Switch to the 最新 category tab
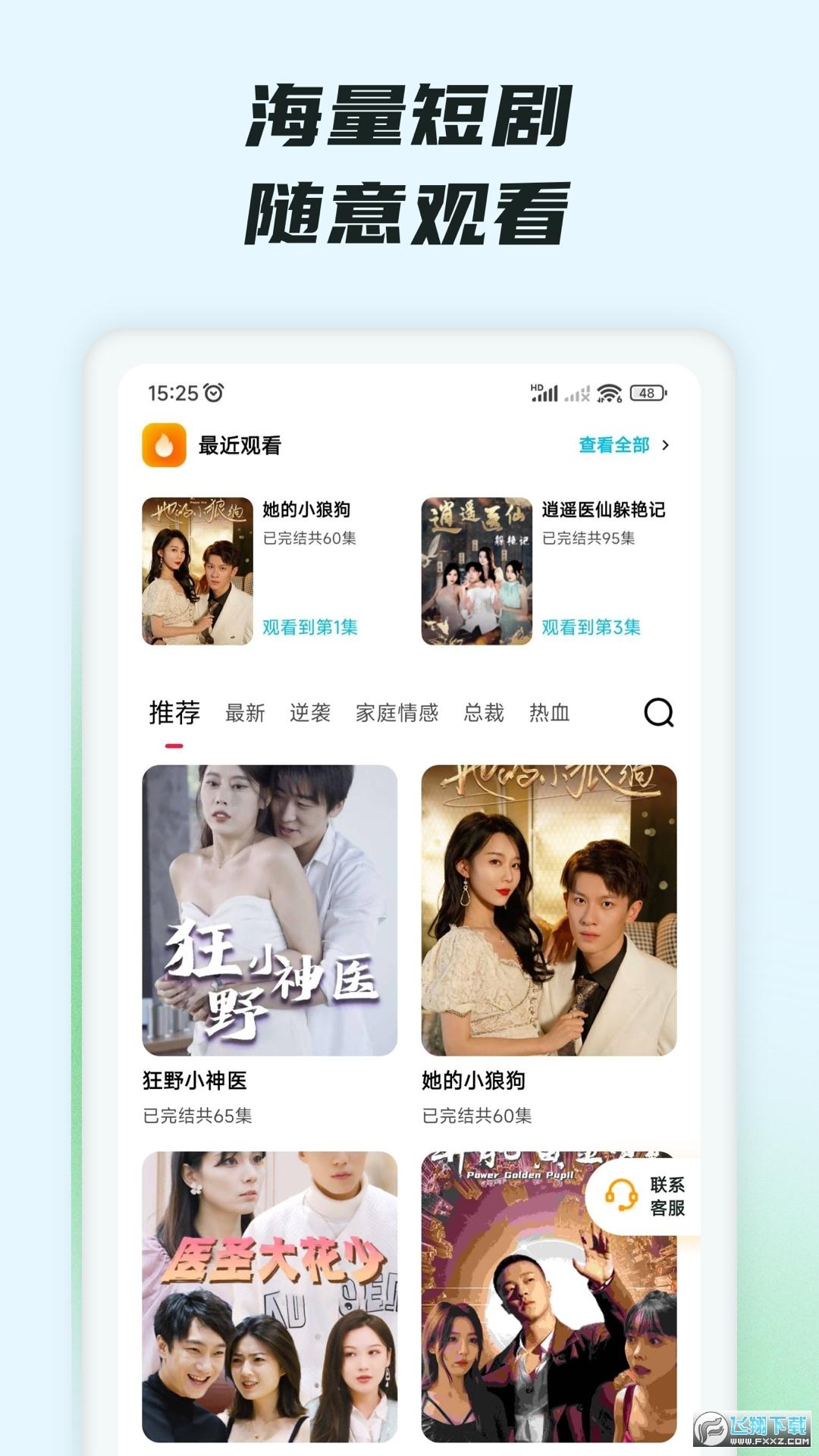Screen dimensions: 819x1456 244,711
